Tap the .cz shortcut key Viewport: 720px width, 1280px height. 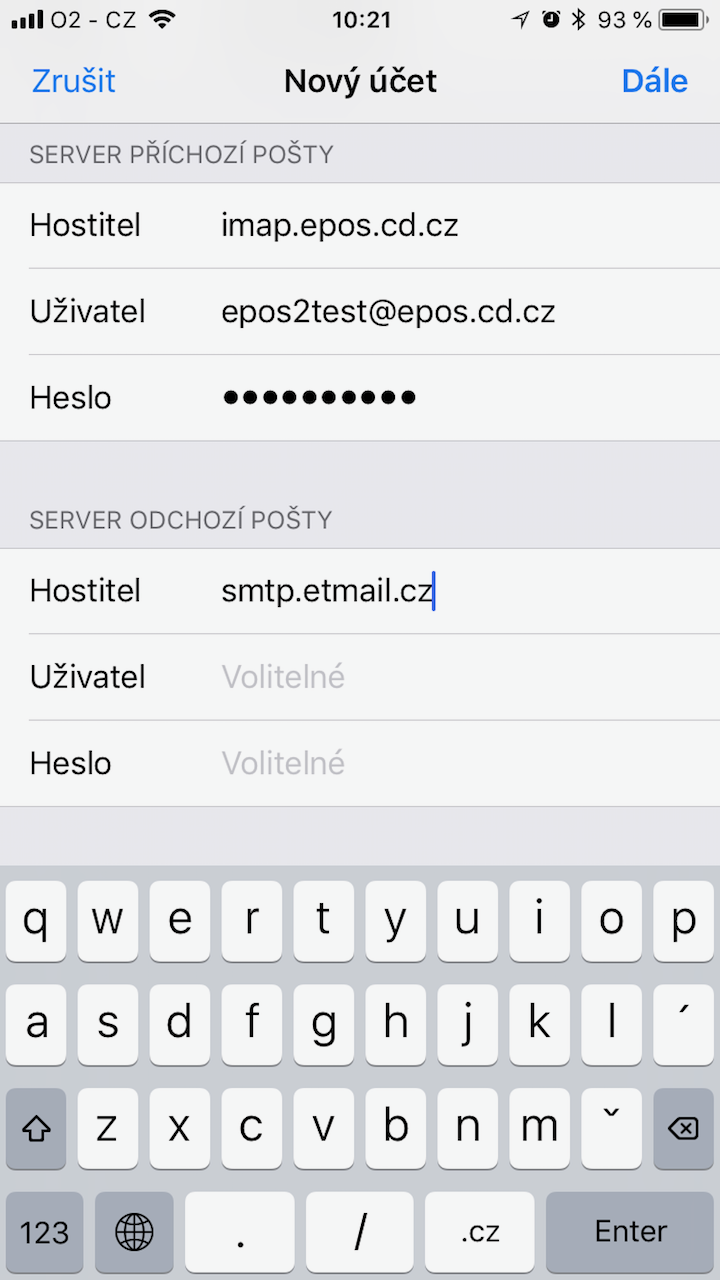480,1232
